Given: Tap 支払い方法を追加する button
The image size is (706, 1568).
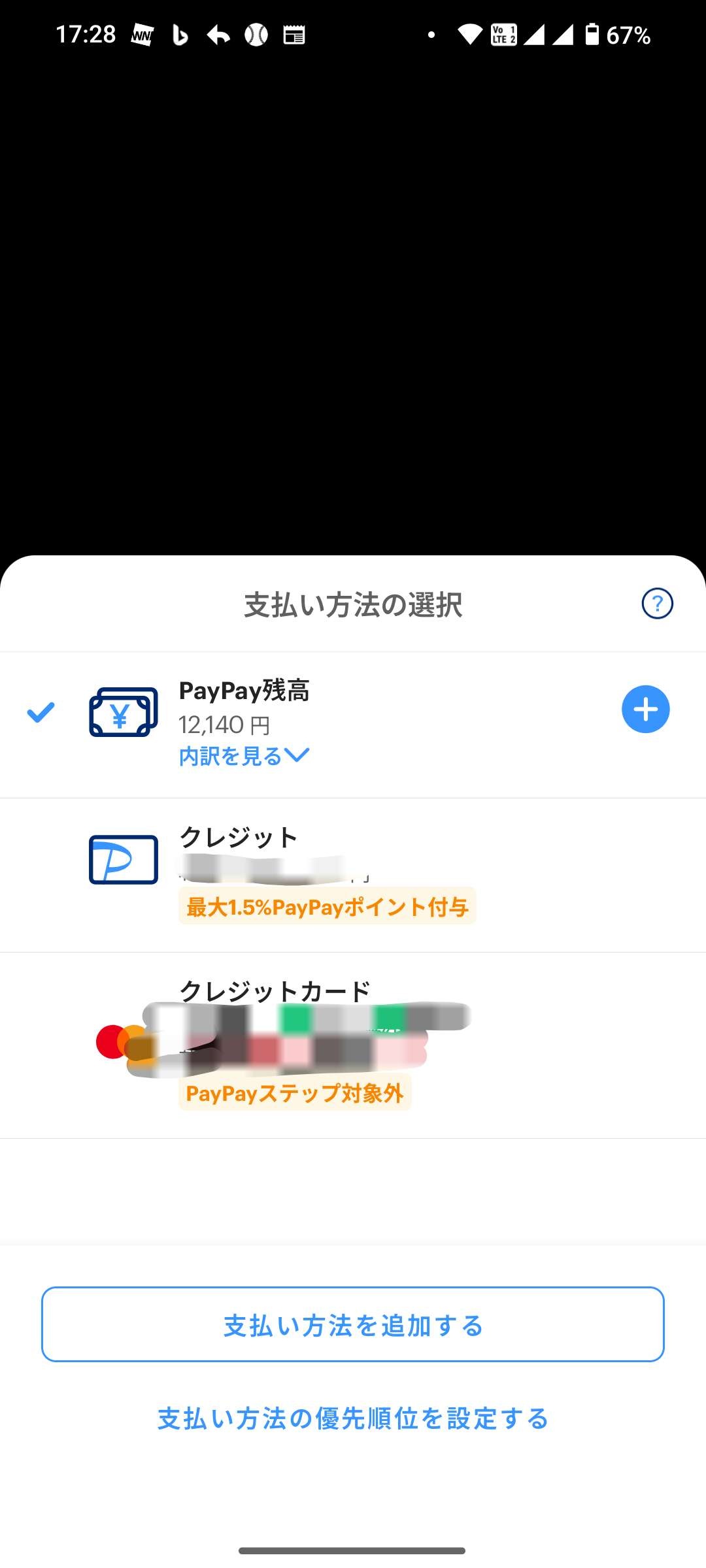Looking at the screenshot, I should point(353,1324).
